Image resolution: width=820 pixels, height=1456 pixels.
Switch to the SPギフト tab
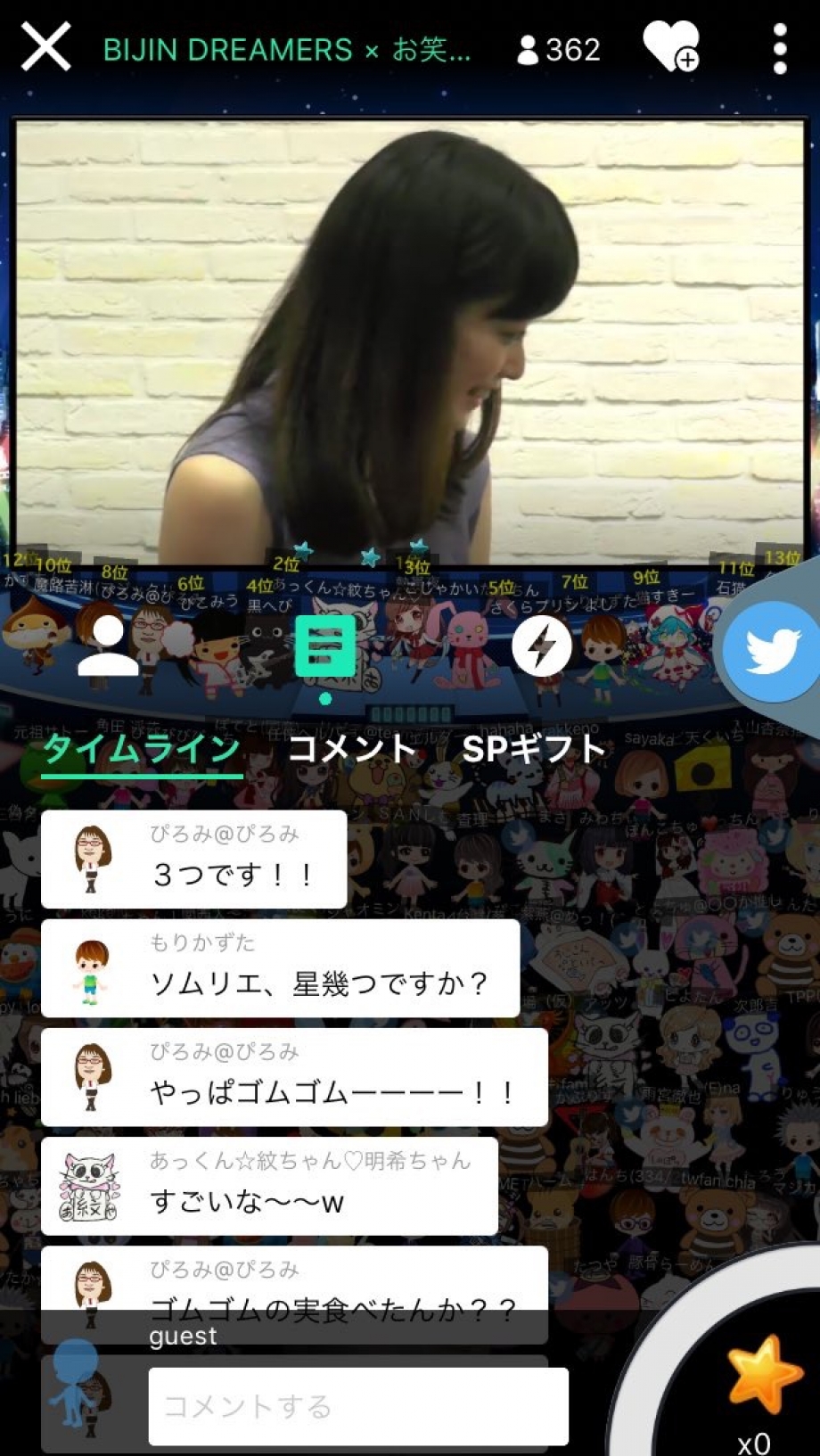coord(535,748)
